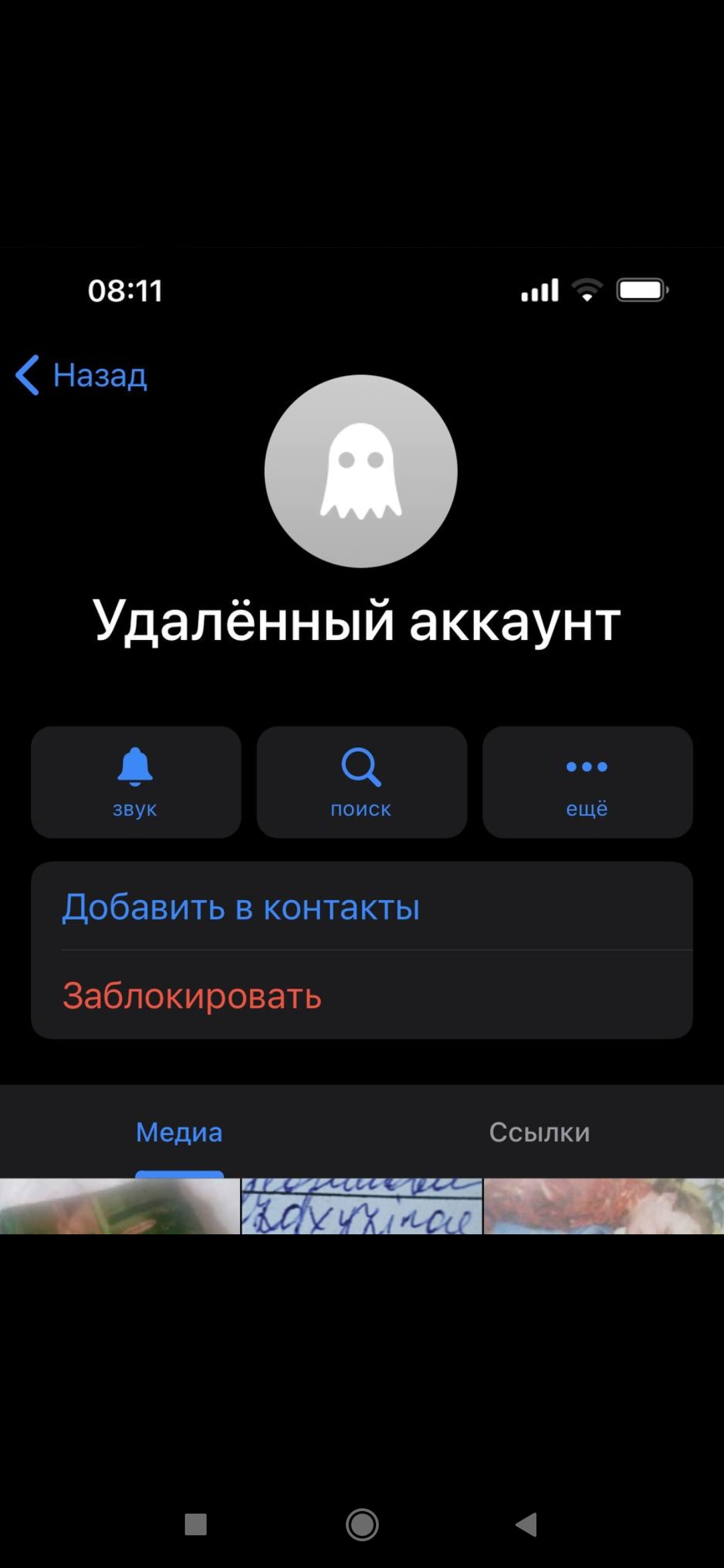Switch to the Ссылки tab

[x=540, y=1132]
